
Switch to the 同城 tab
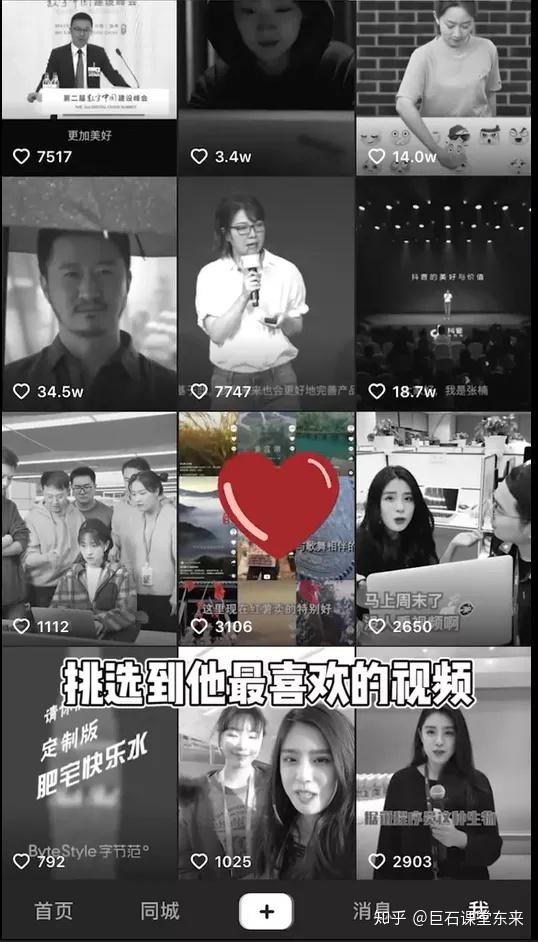[x=160, y=911]
